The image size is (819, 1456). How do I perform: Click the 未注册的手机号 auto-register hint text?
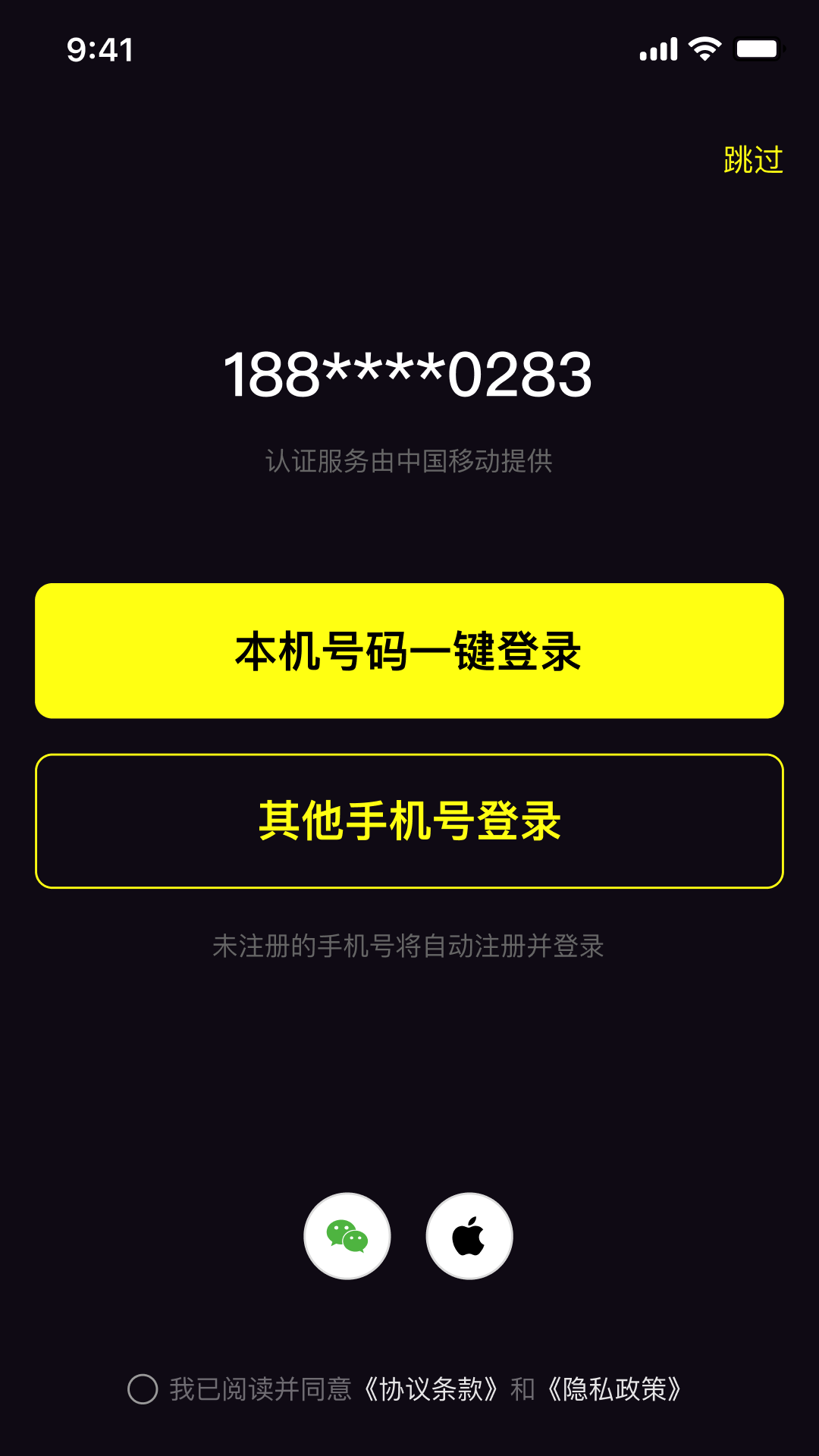tap(409, 945)
